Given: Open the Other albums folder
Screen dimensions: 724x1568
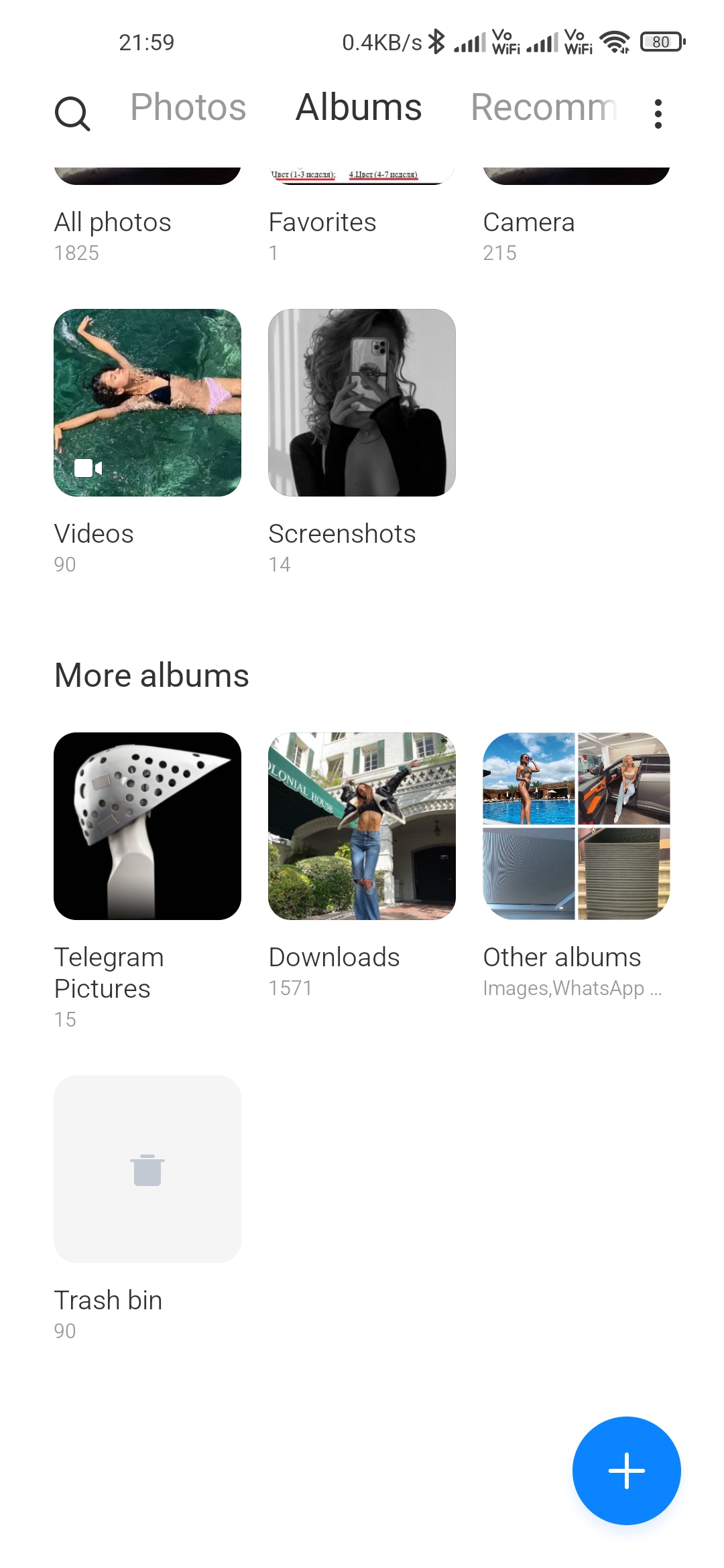Looking at the screenshot, I should pos(577,826).
